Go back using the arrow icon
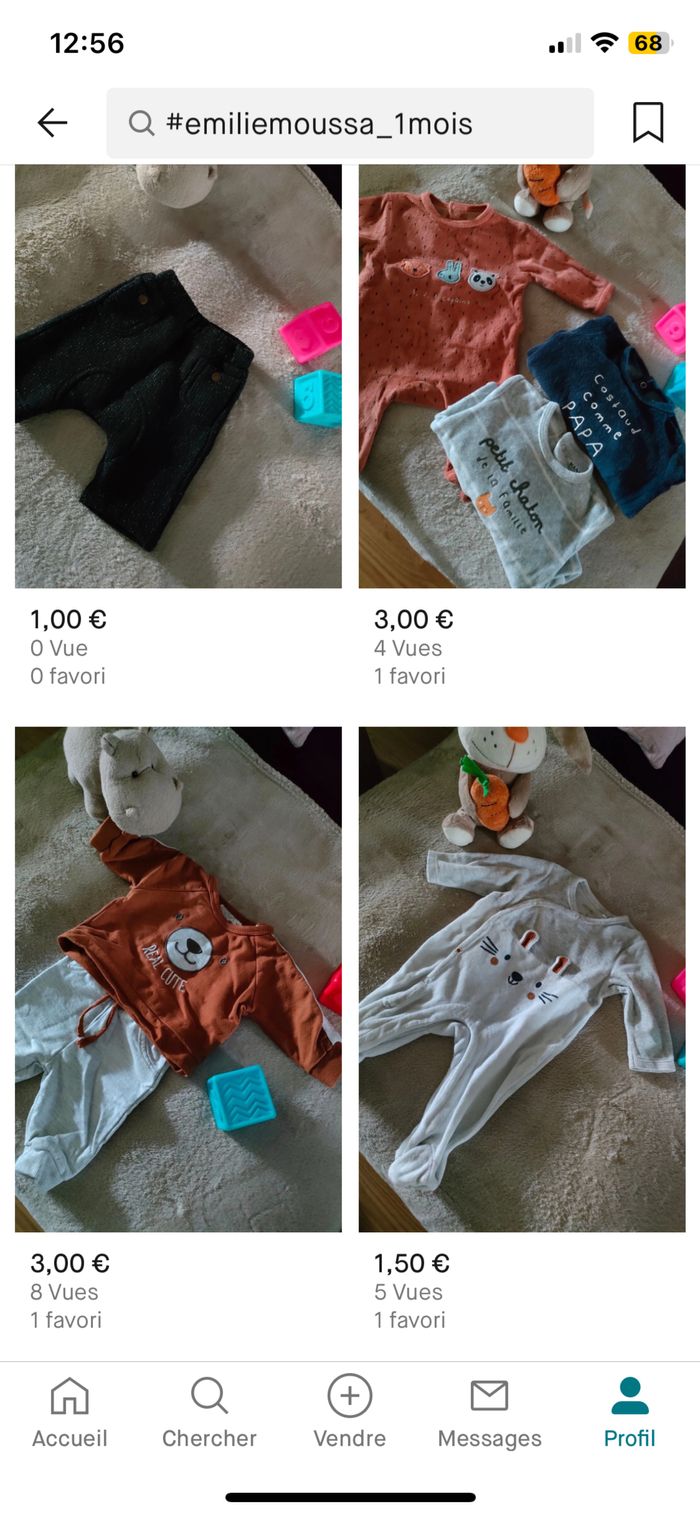This screenshot has width=700, height=1517. 52,123
